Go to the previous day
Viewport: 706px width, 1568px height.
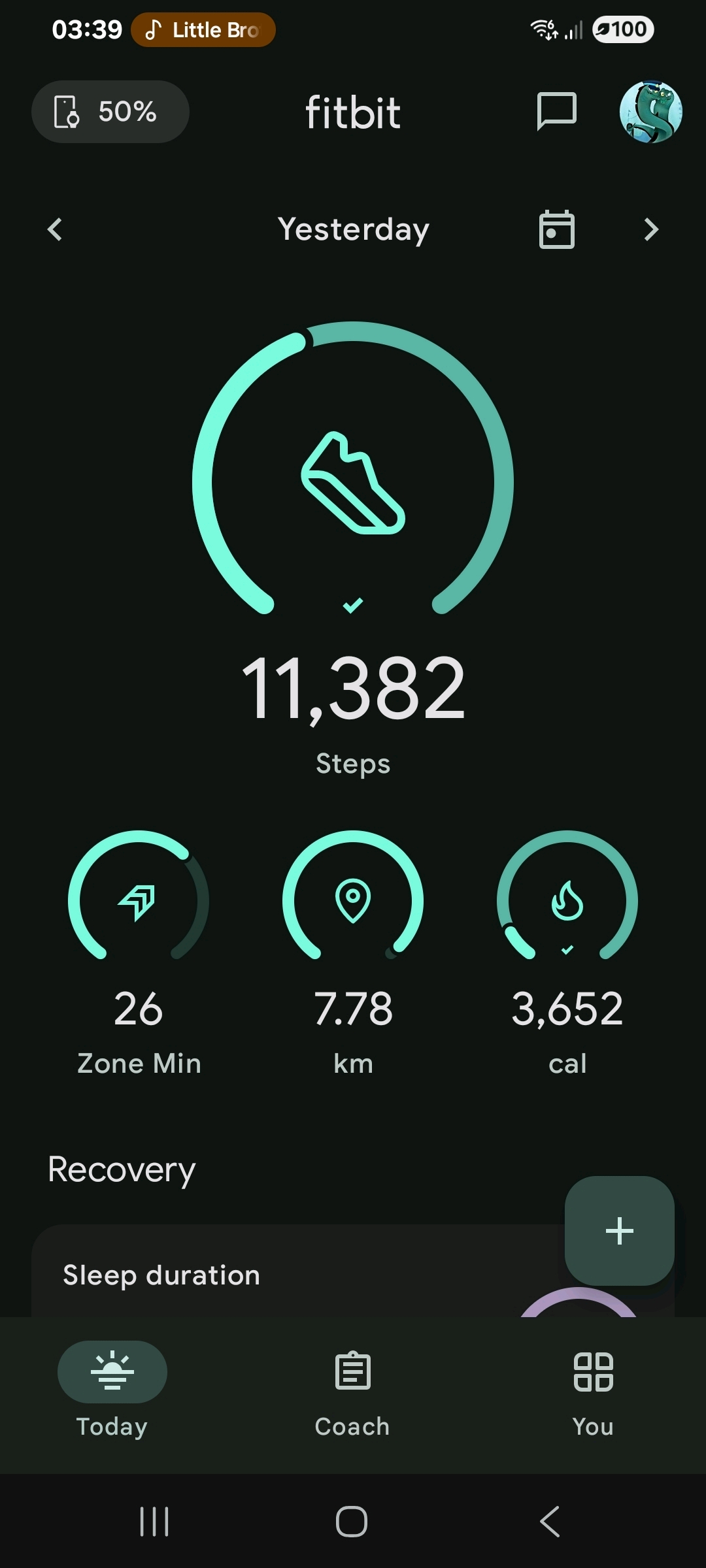[55, 229]
